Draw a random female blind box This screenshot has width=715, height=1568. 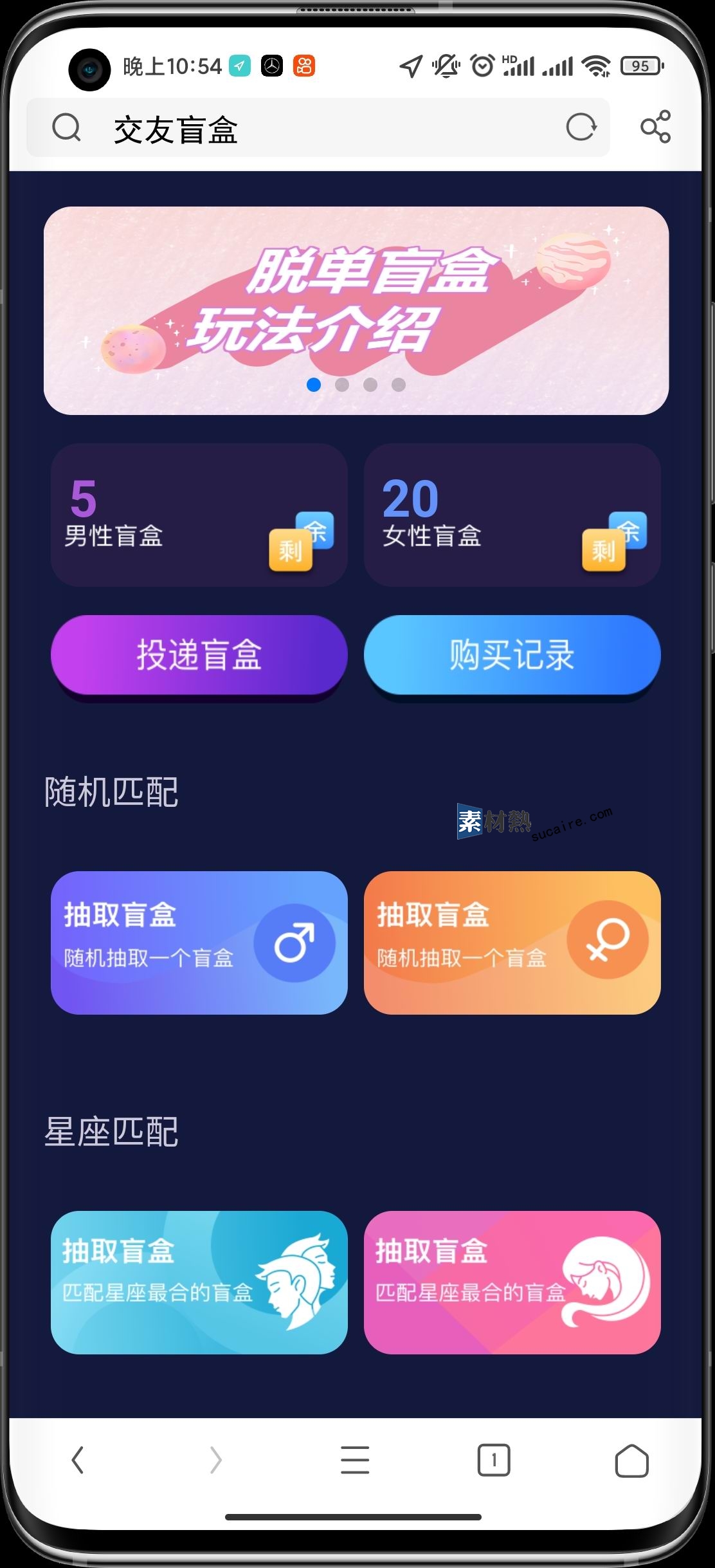point(512,943)
